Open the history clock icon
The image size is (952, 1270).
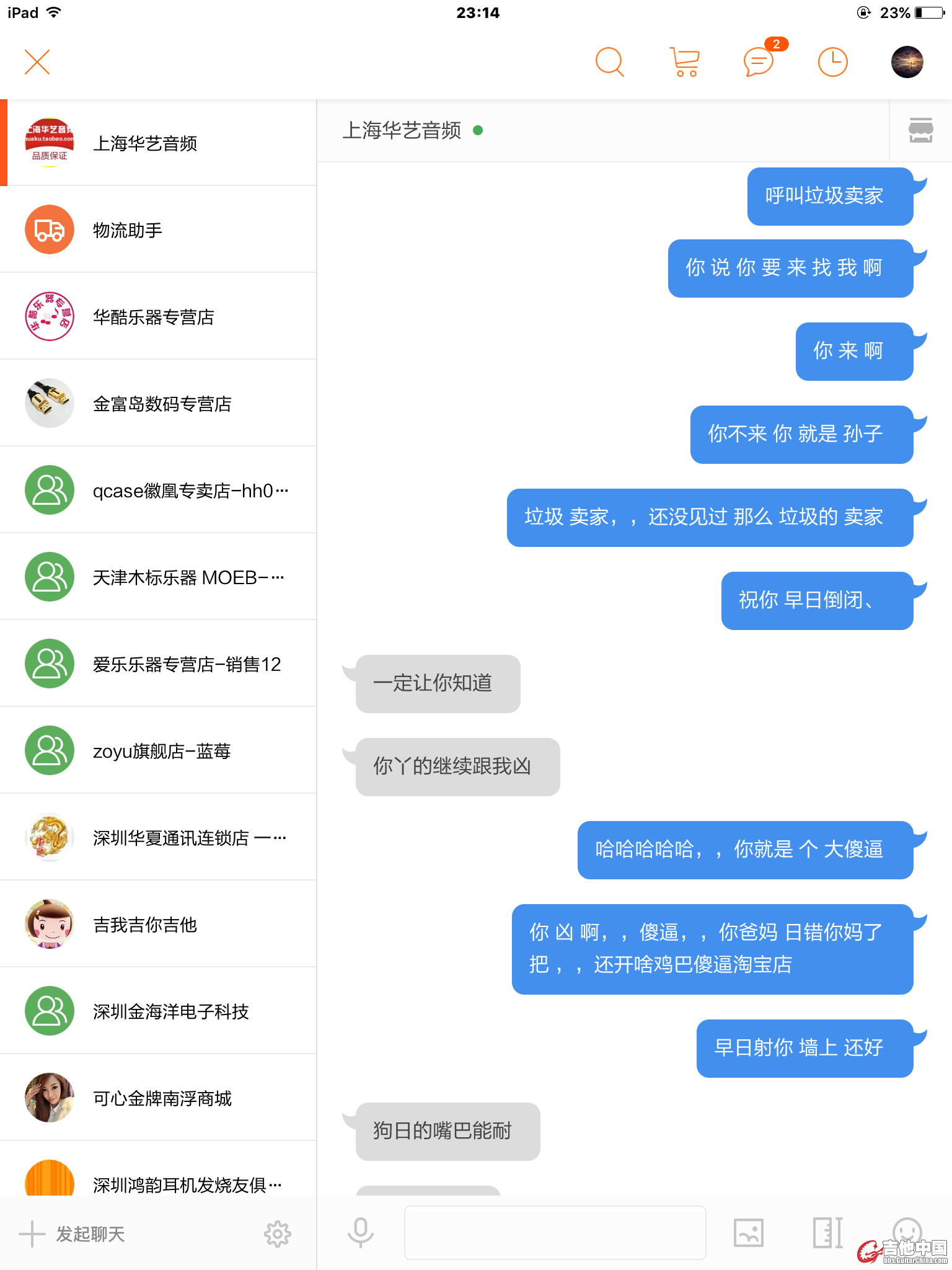832,62
